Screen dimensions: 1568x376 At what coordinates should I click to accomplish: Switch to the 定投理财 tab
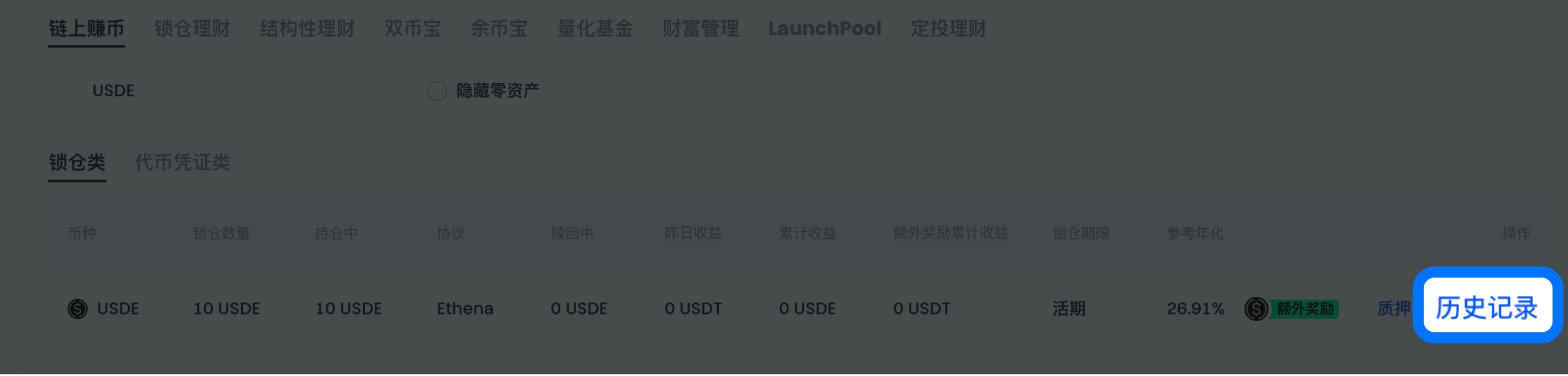(948, 29)
